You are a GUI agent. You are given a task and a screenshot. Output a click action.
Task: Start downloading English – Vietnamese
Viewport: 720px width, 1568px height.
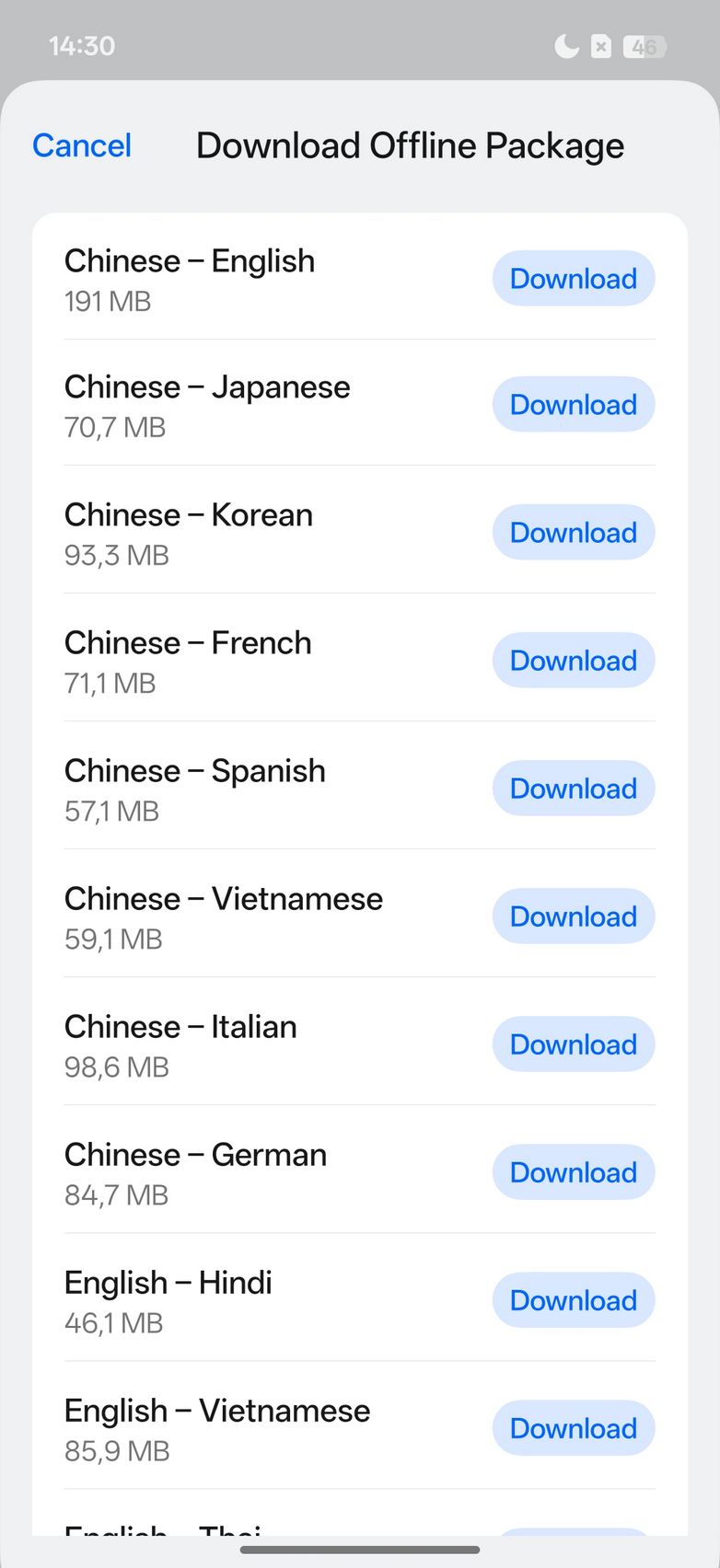pos(573,1428)
